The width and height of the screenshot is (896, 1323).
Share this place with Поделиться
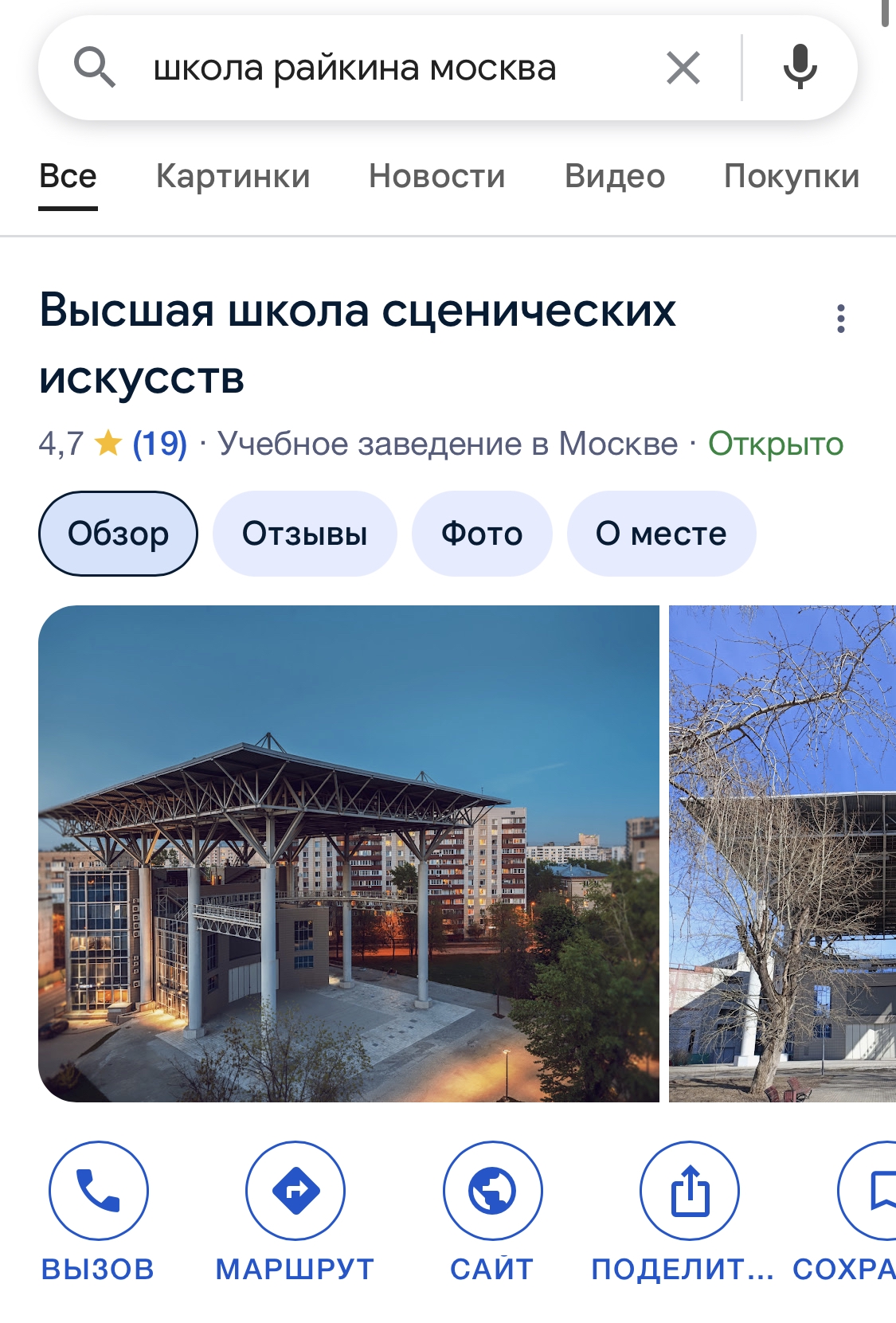(690, 1211)
